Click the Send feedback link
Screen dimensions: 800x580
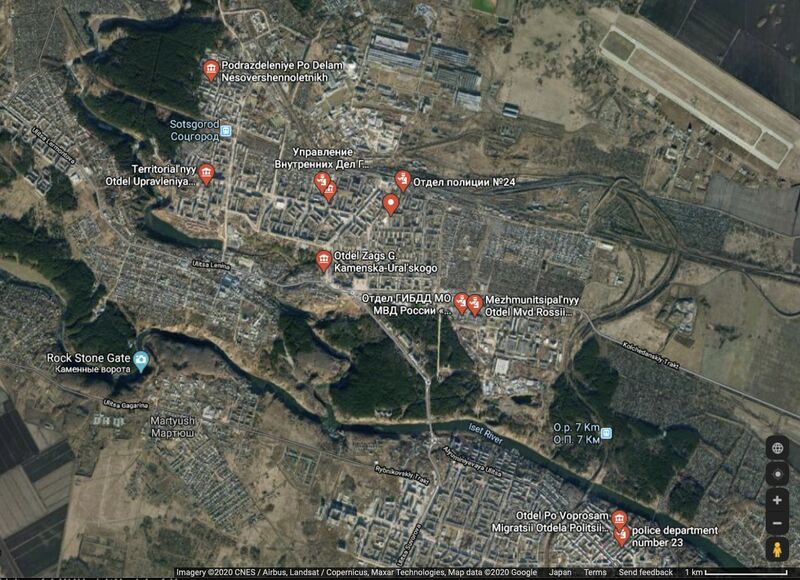645,573
